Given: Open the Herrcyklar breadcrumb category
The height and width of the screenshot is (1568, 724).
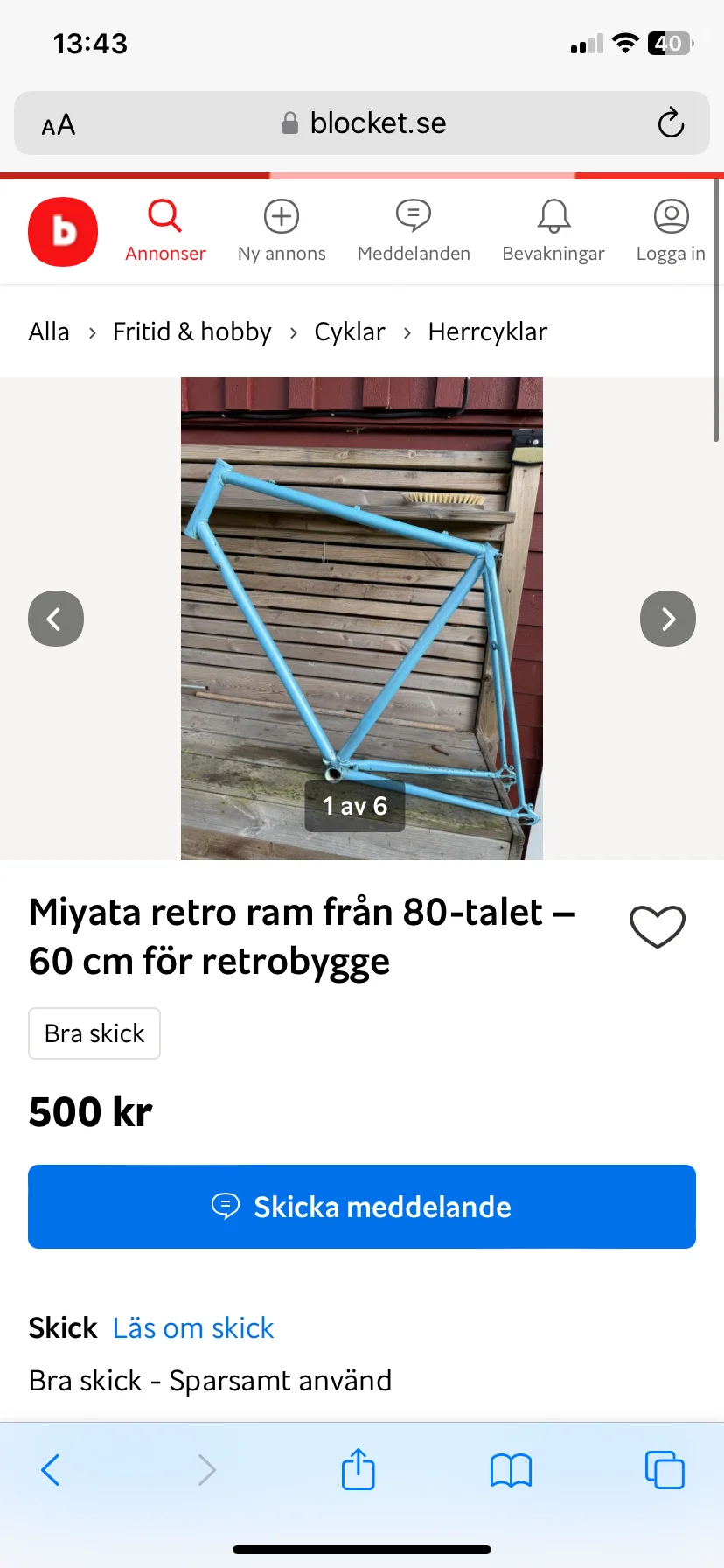Looking at the screenshot, I should point(488,332).
